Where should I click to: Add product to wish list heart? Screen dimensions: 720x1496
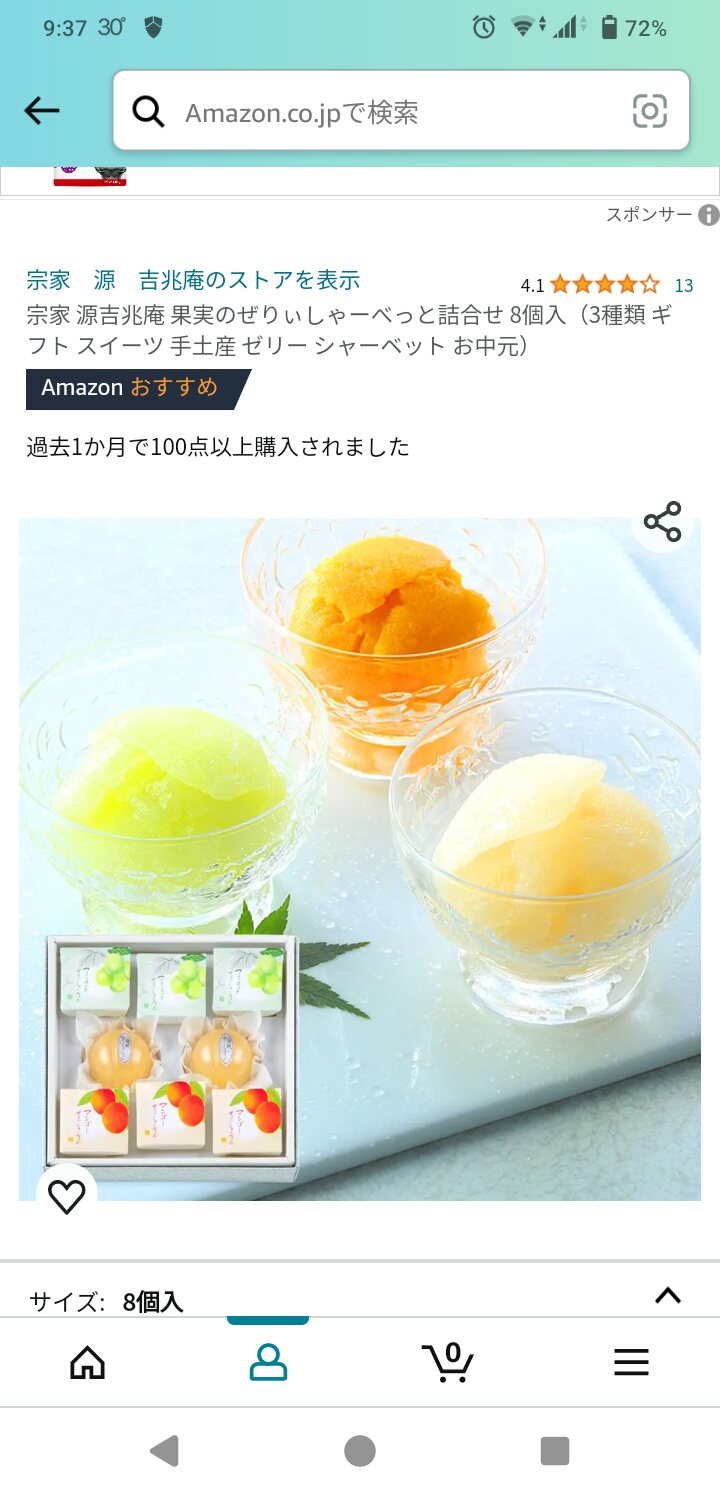pos(67,1196)
